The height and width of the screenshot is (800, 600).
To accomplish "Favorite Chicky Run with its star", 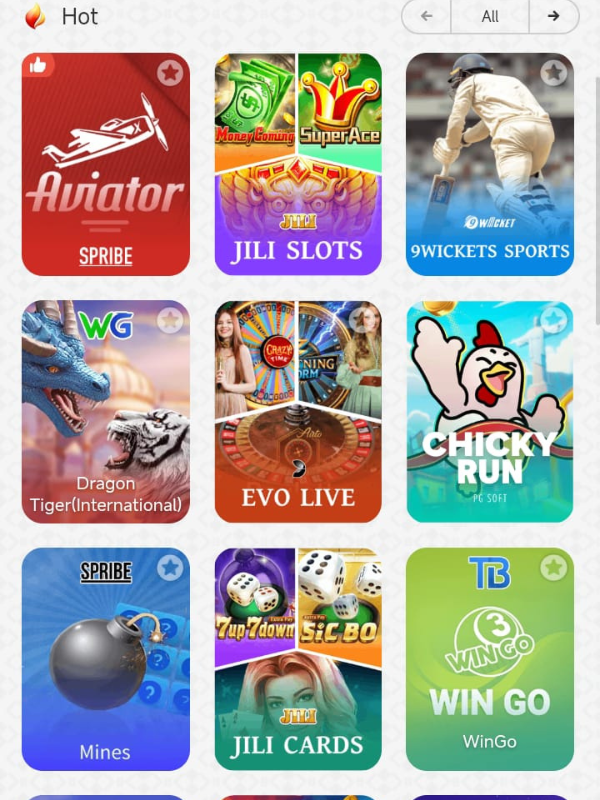I will pyautogui.click(x=553, y=320).
